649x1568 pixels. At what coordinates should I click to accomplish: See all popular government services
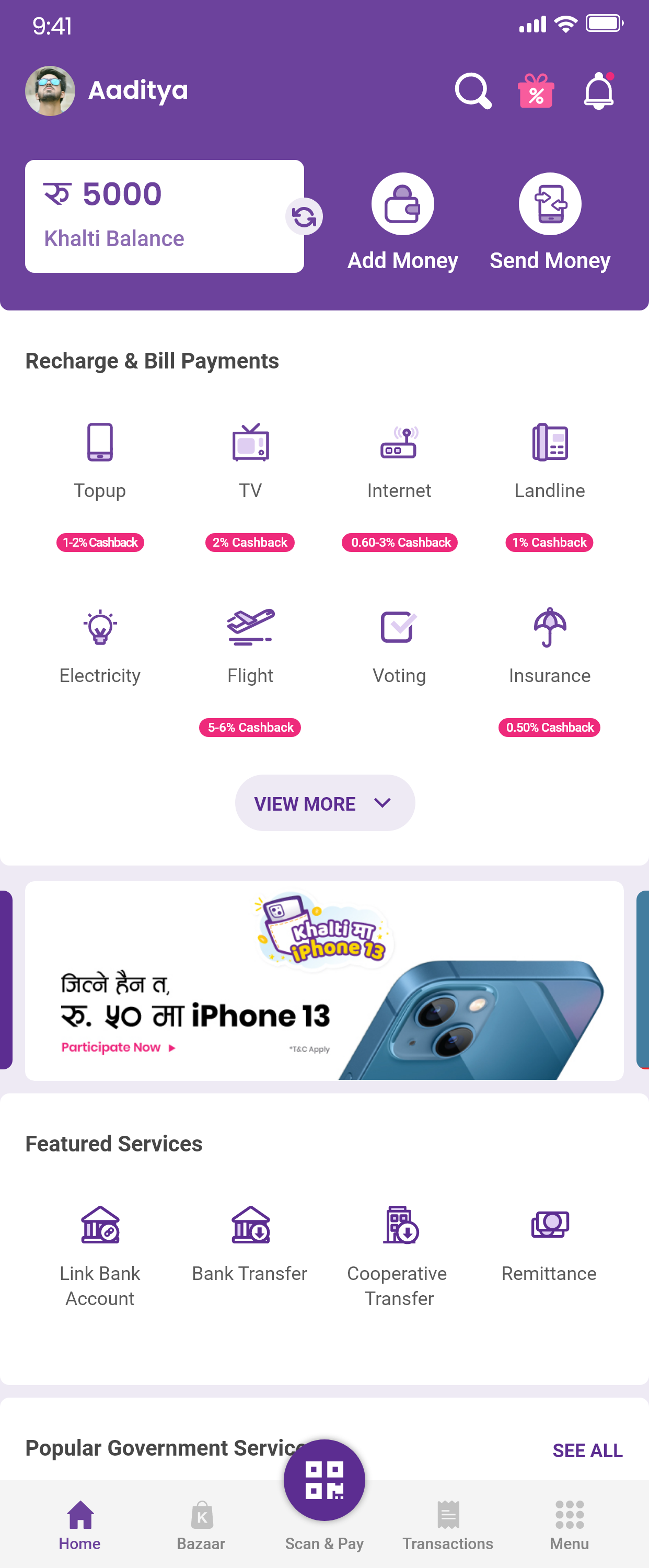(x=587, y=1450)
